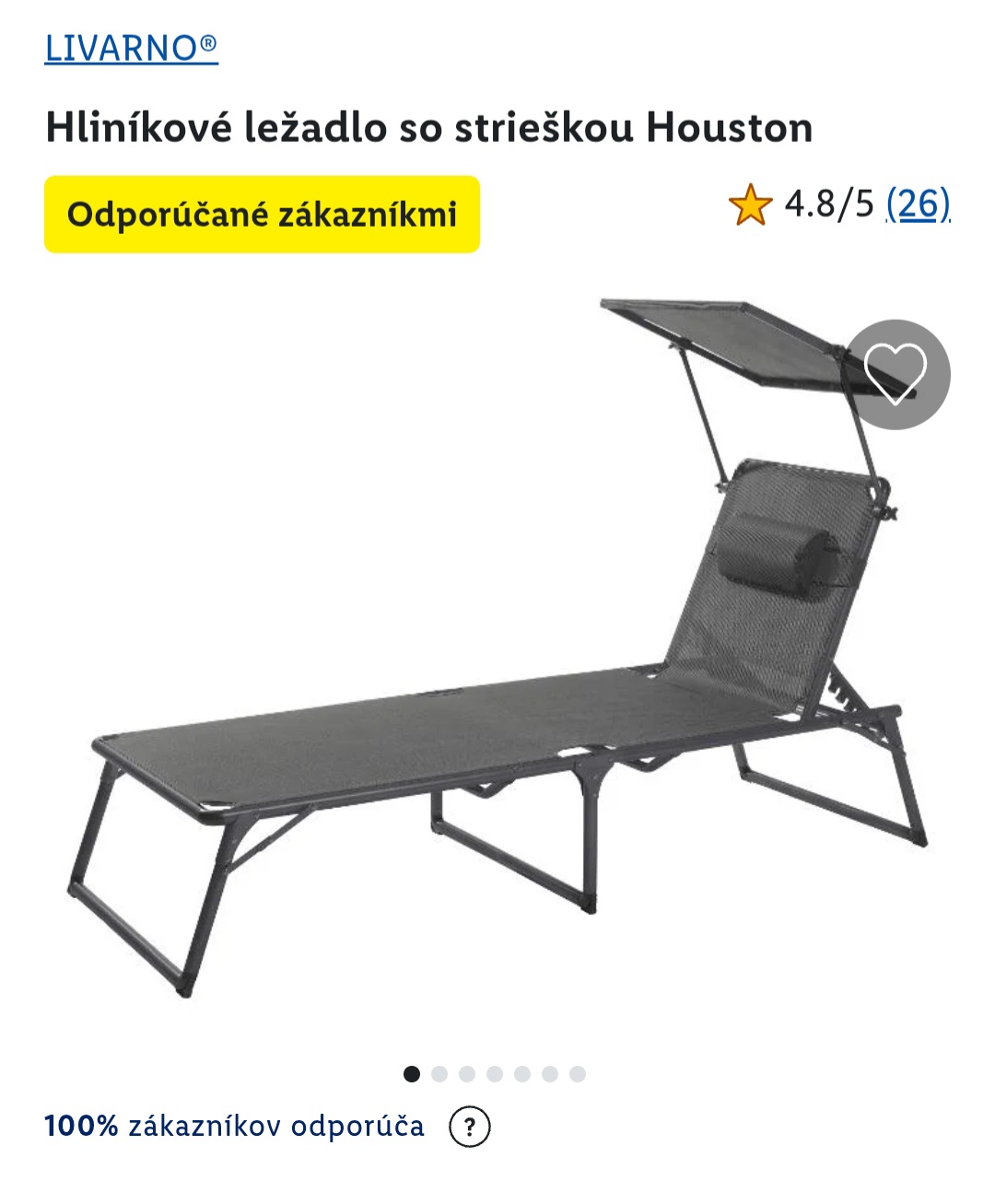Add the lounger to the wishlist
Screen dimensions: 995x1204
click(897, 374)
